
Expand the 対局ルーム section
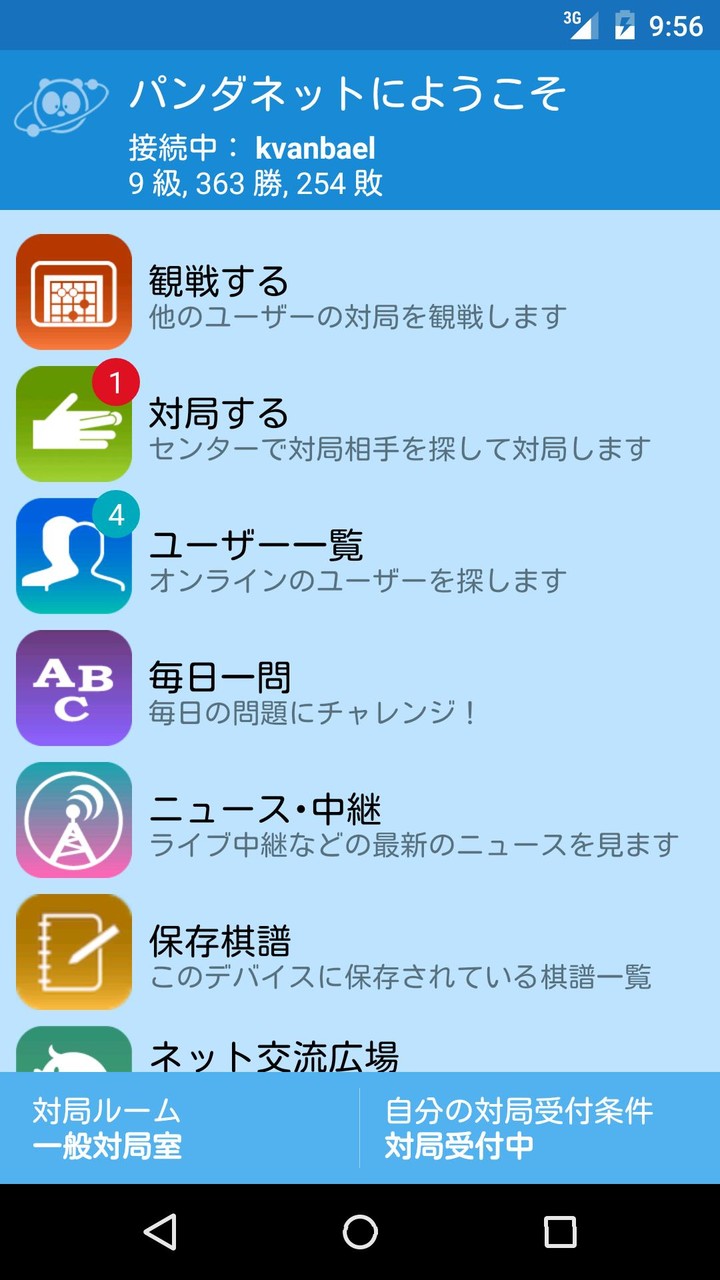pyautogui.click(x=100, y=1110)
